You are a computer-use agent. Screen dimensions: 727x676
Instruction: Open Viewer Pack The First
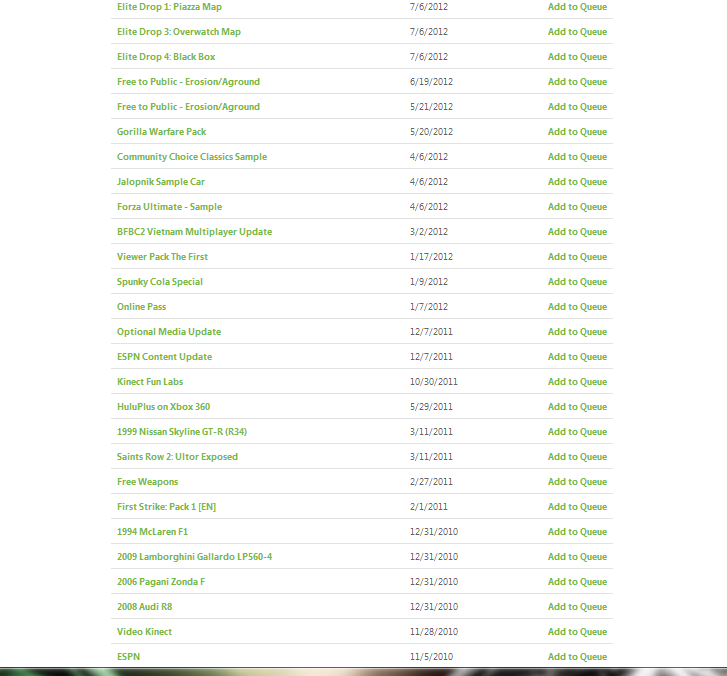tap(162, 257)
